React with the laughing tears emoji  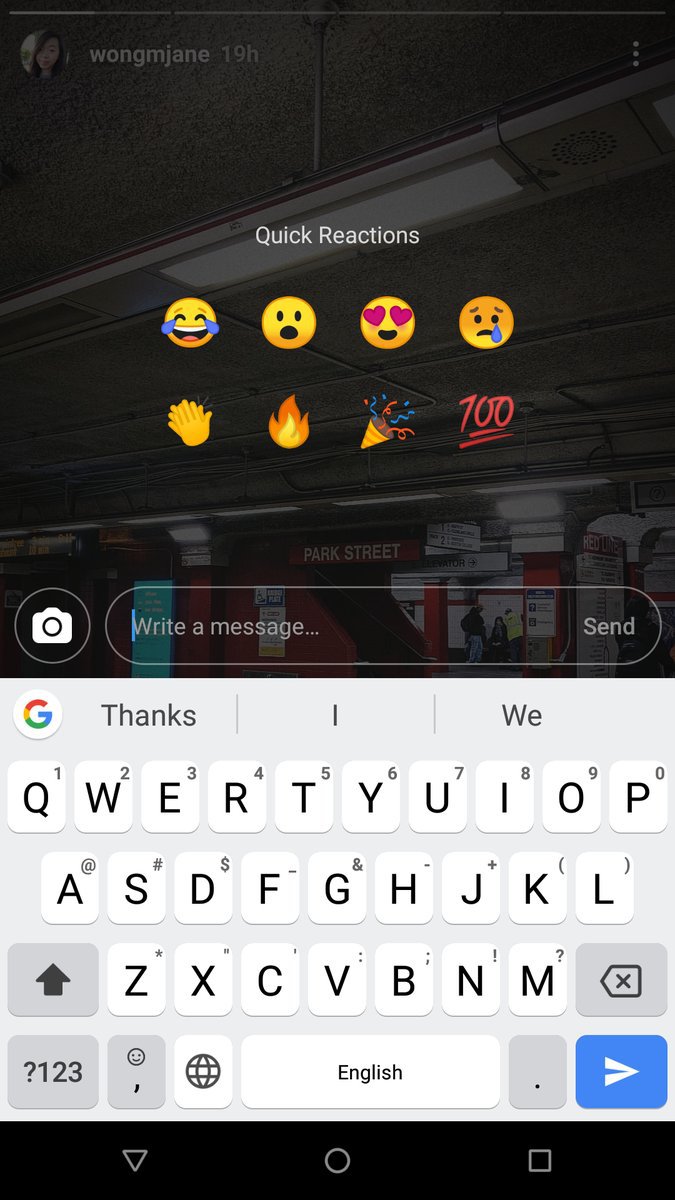(190, 323)
